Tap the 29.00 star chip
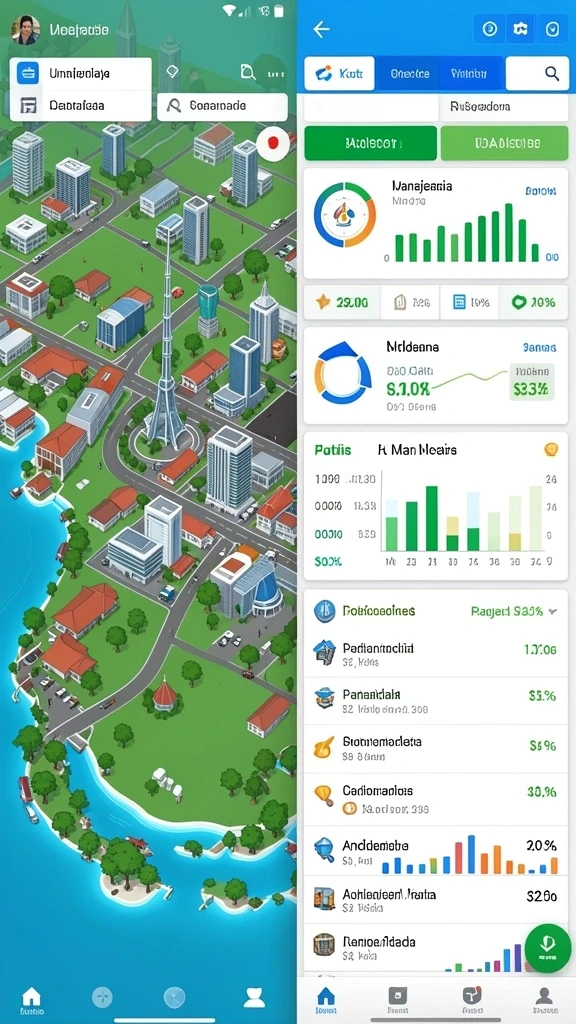The image size is (576, 1024). [x=342, y=302]
